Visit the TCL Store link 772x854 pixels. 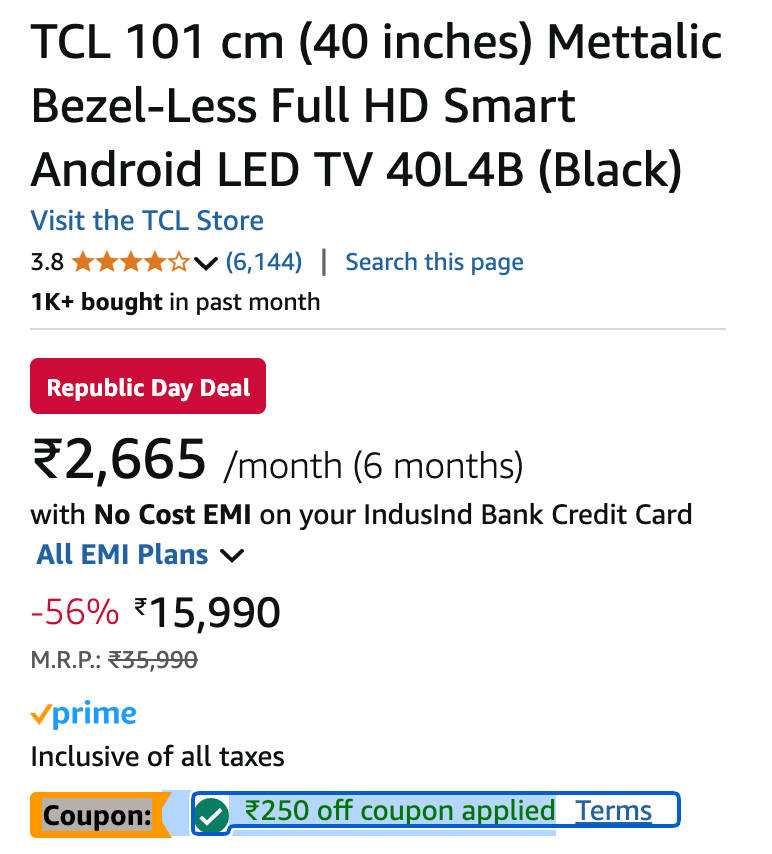(147, 220)
